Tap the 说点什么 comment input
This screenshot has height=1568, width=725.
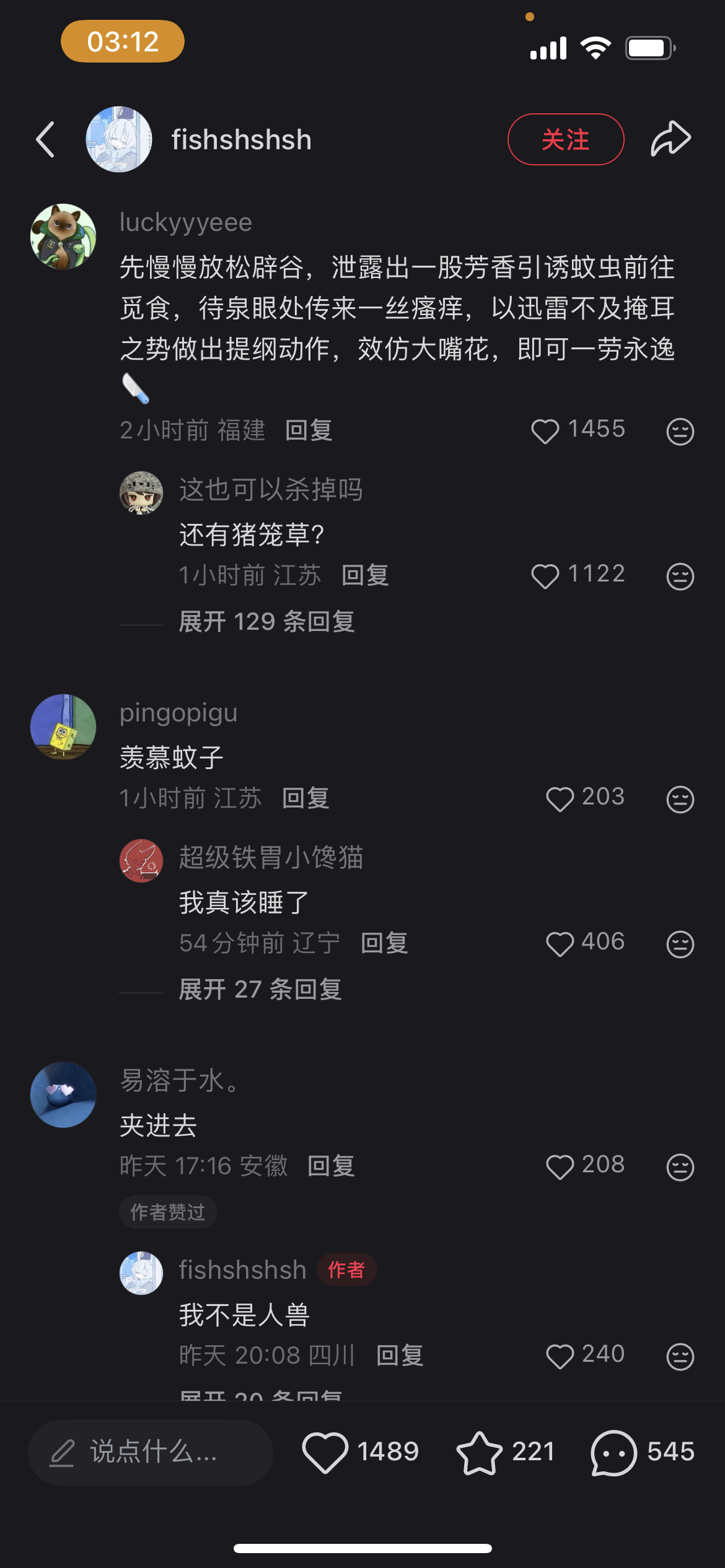pos(151,1452)
